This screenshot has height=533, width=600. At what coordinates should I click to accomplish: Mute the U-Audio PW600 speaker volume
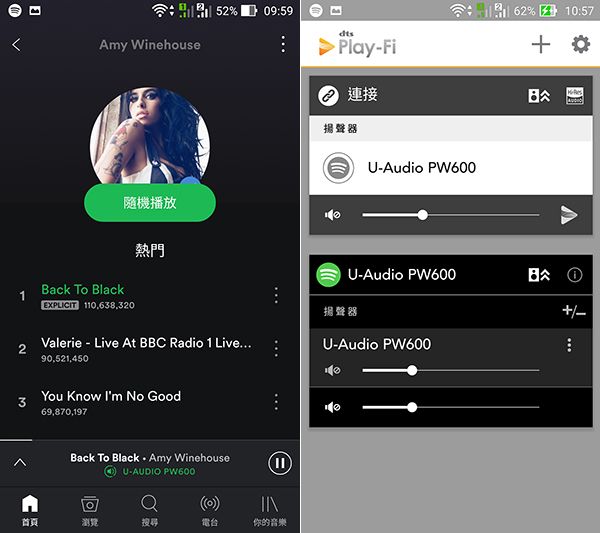click(333, 371)
